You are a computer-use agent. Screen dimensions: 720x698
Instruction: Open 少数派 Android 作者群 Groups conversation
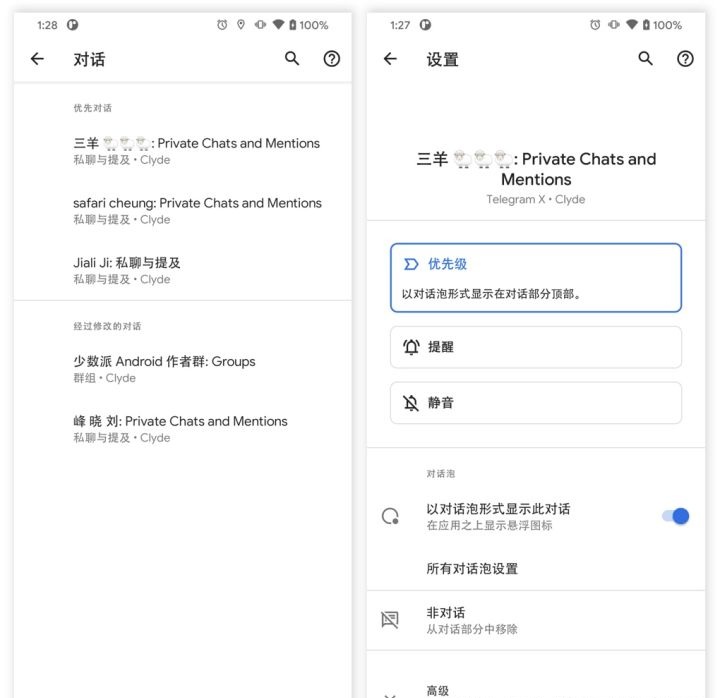(x=165, y=368)
